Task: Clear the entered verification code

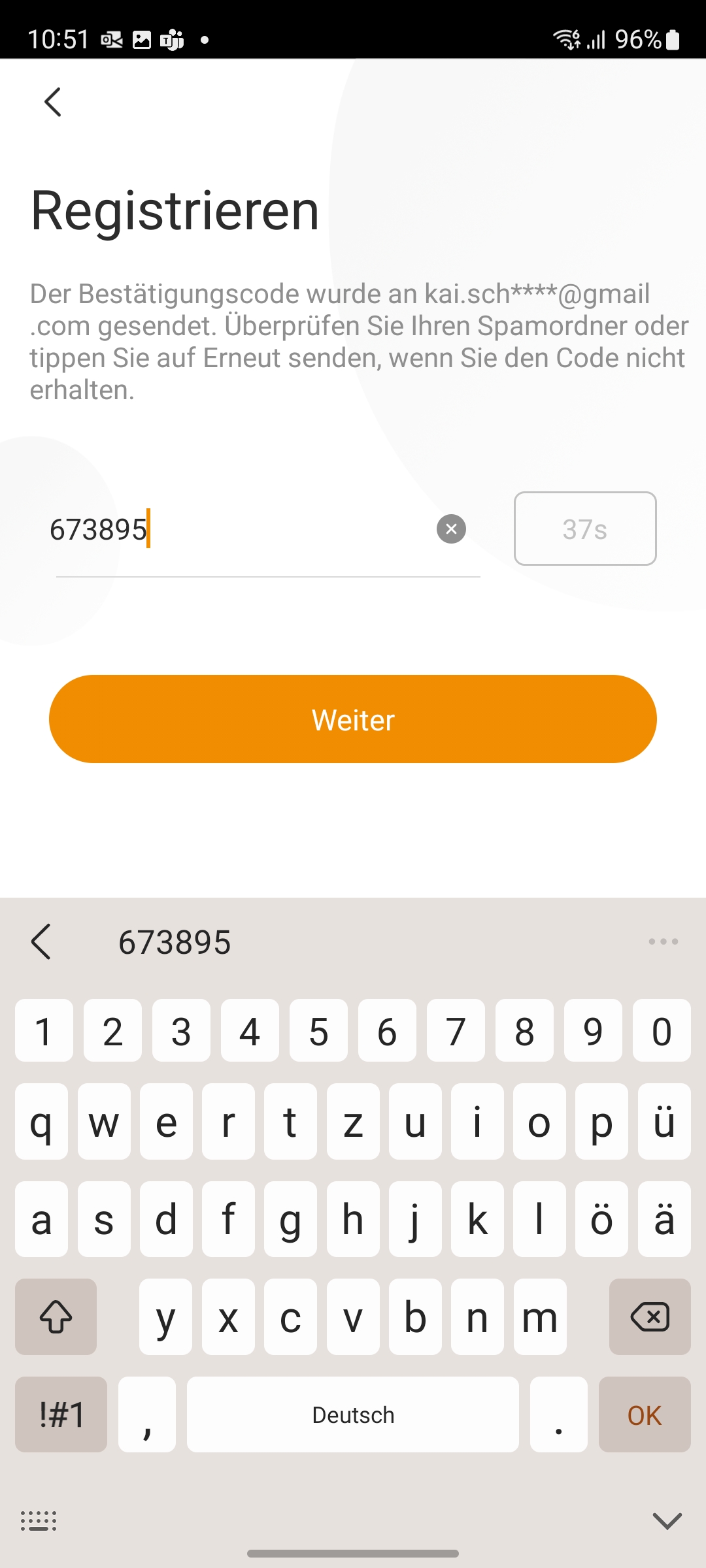Action: pos(451,529)
